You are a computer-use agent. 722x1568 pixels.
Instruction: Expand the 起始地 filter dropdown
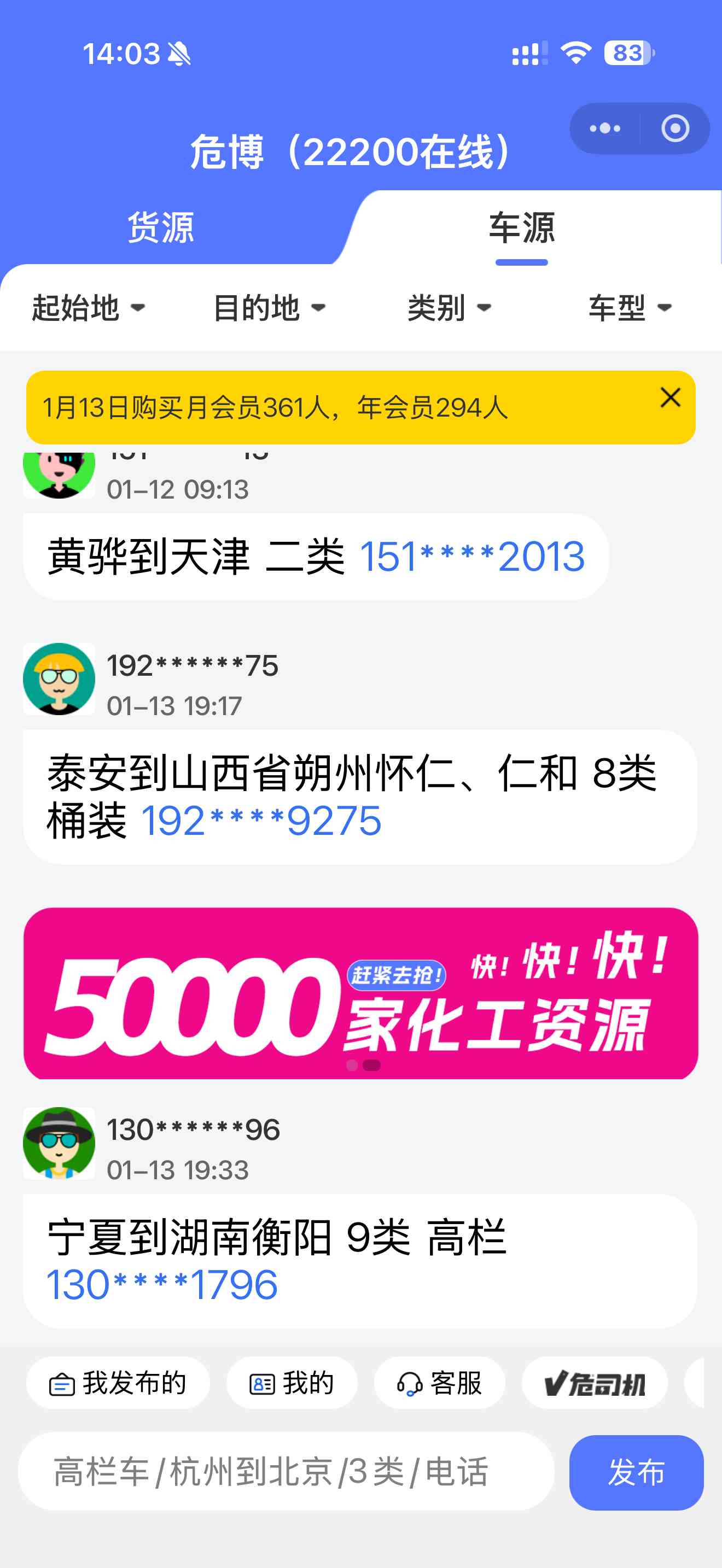(x=88, y=307)
